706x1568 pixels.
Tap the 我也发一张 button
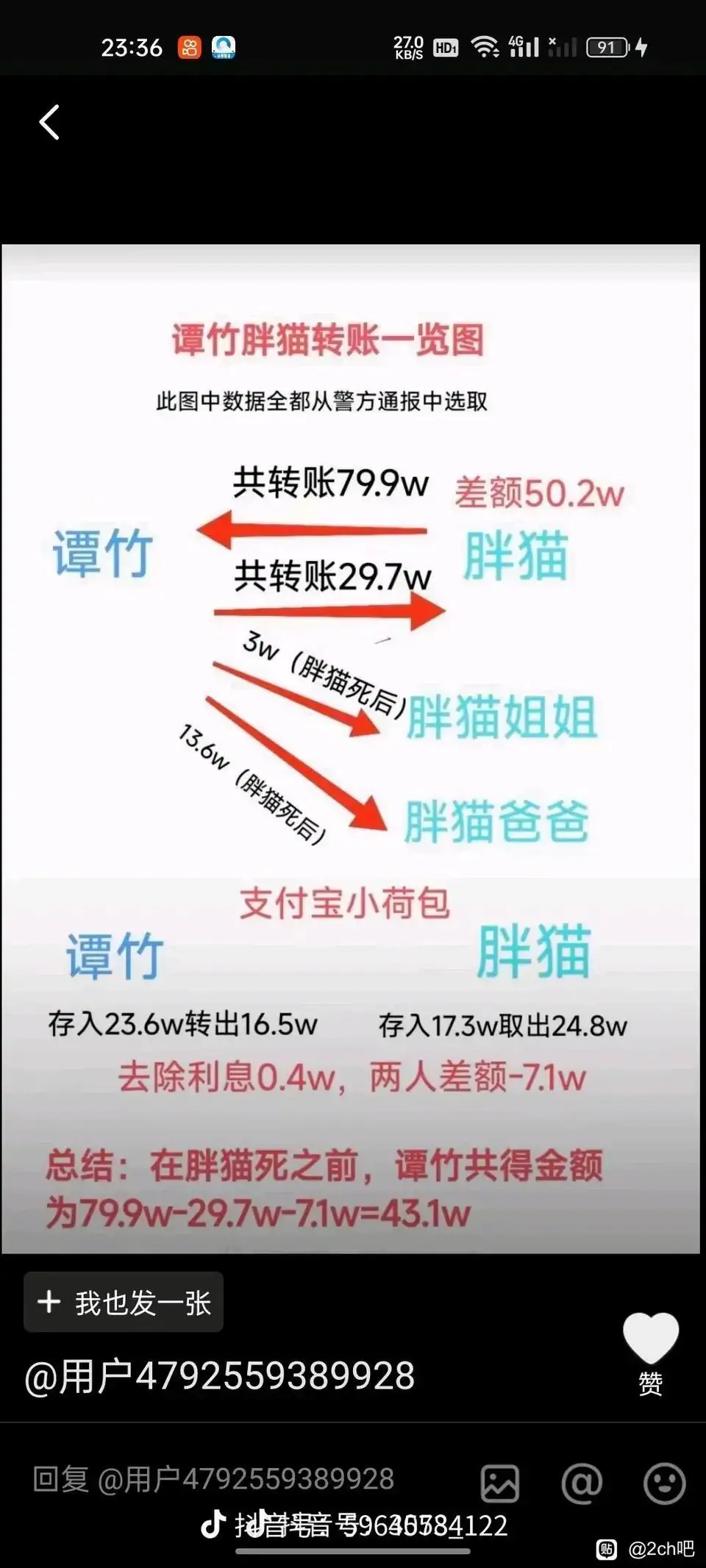coord(124,1302)
